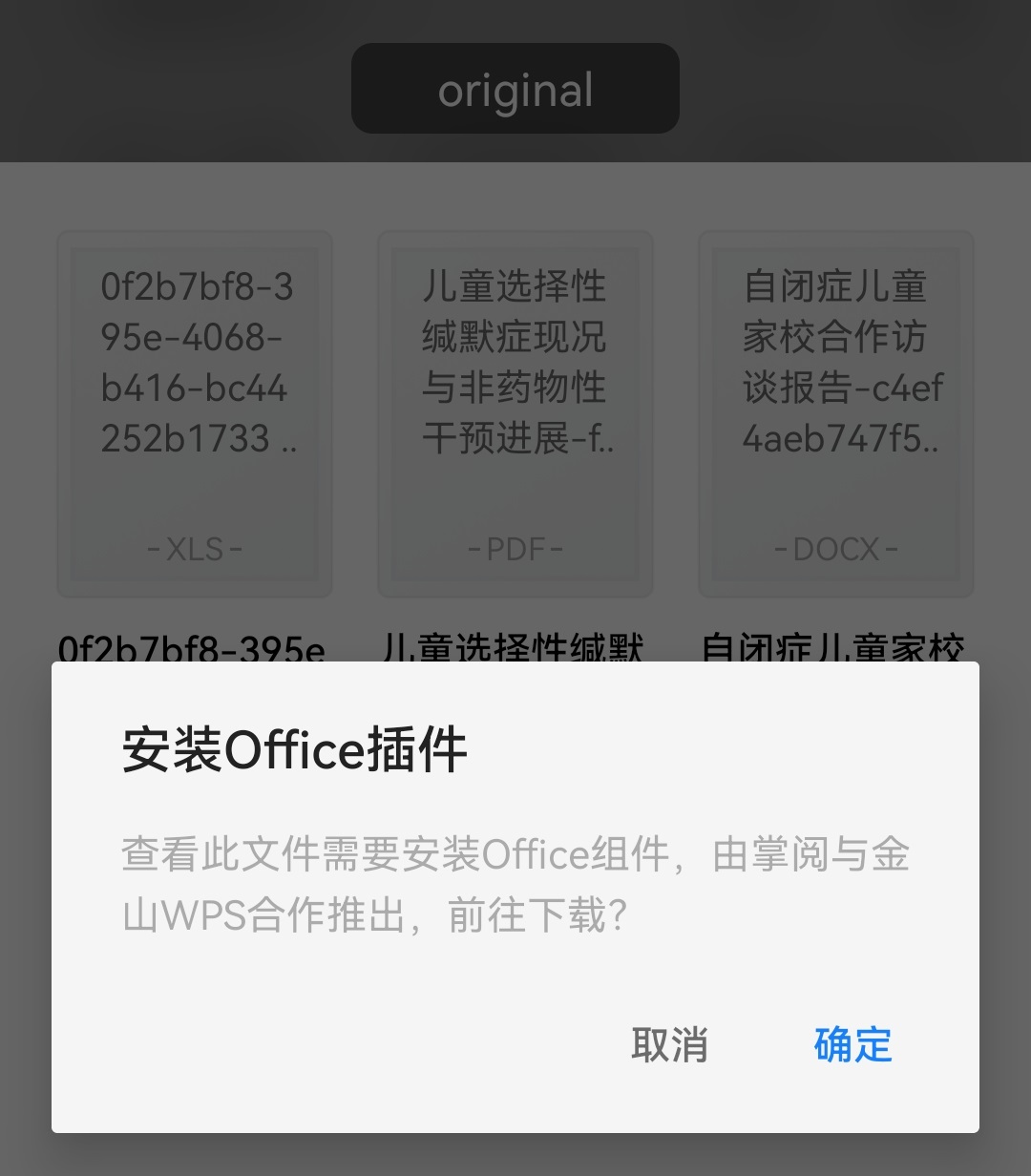Tap the preview text inside the DOCX card
The height and width of the screenshot is (1176, 1031).
(835, 363)
